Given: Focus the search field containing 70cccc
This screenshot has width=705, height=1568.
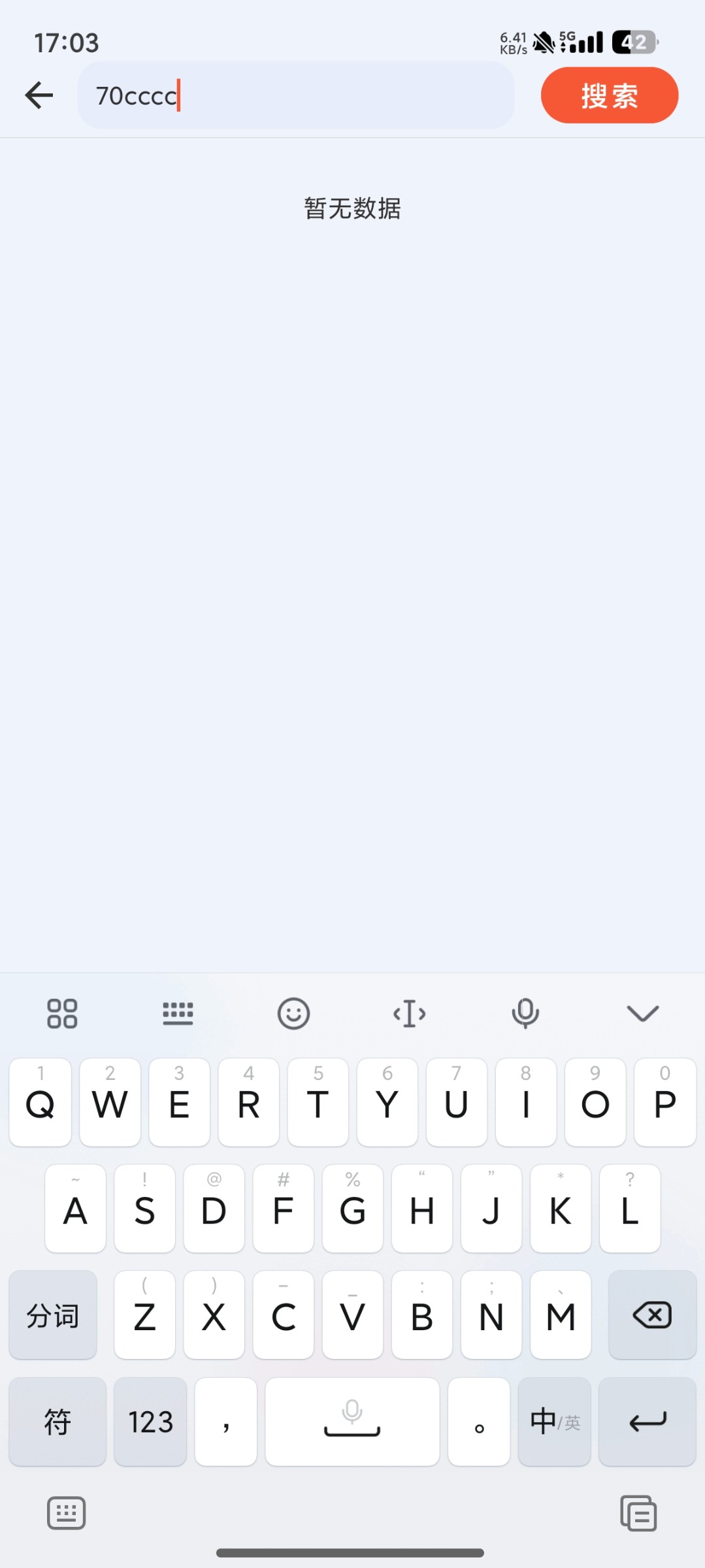Looking at the screenshot, I should point(295,95).
